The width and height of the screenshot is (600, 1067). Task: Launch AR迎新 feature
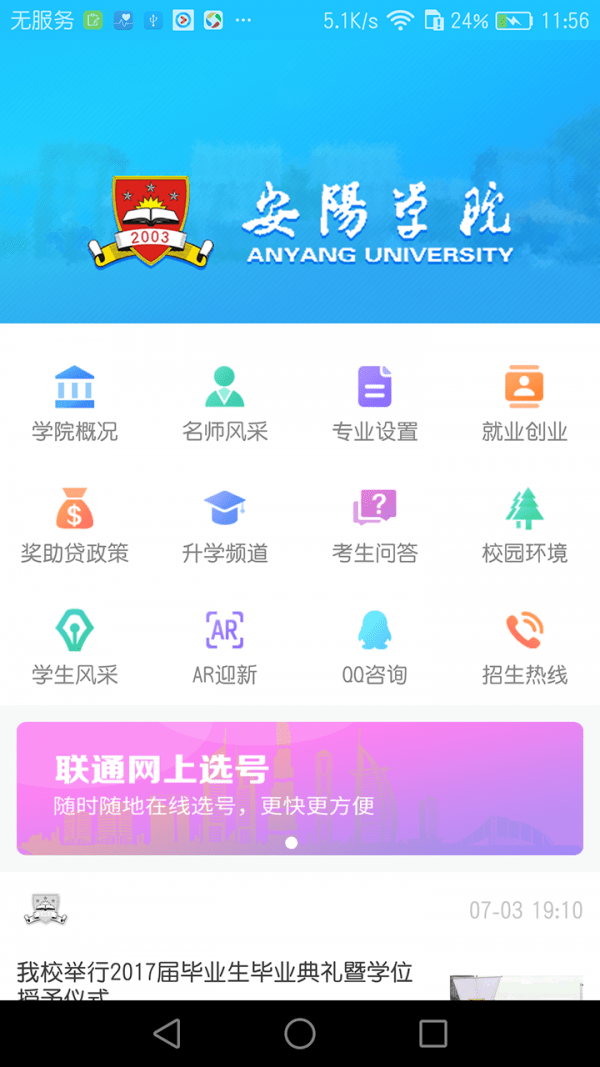click(225, 646)
